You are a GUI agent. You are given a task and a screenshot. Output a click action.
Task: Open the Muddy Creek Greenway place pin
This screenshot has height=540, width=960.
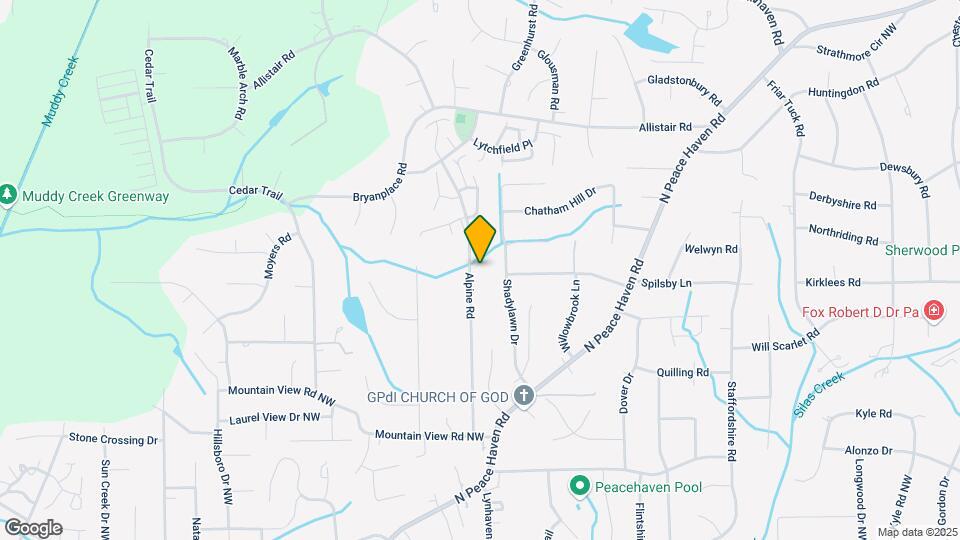click(9, 196)
